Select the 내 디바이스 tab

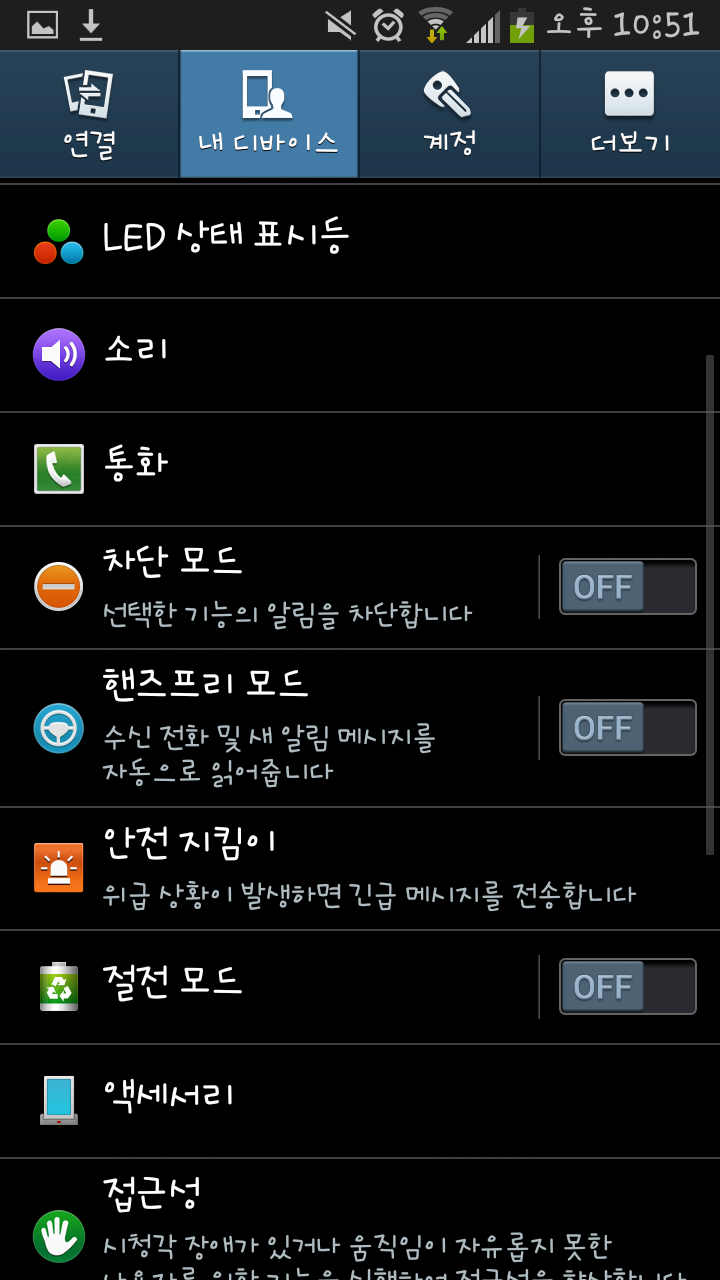269,115
